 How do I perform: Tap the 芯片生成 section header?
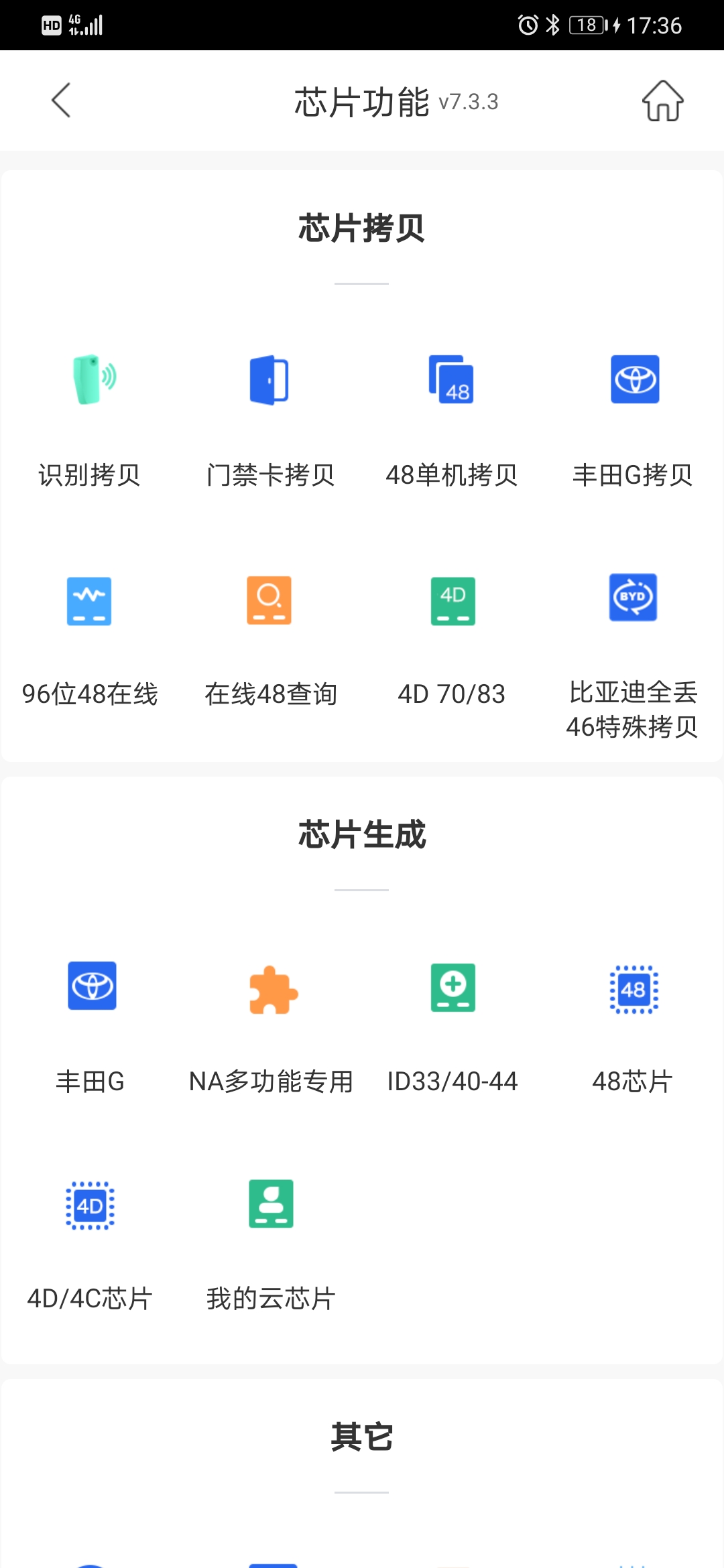point(362,834)
